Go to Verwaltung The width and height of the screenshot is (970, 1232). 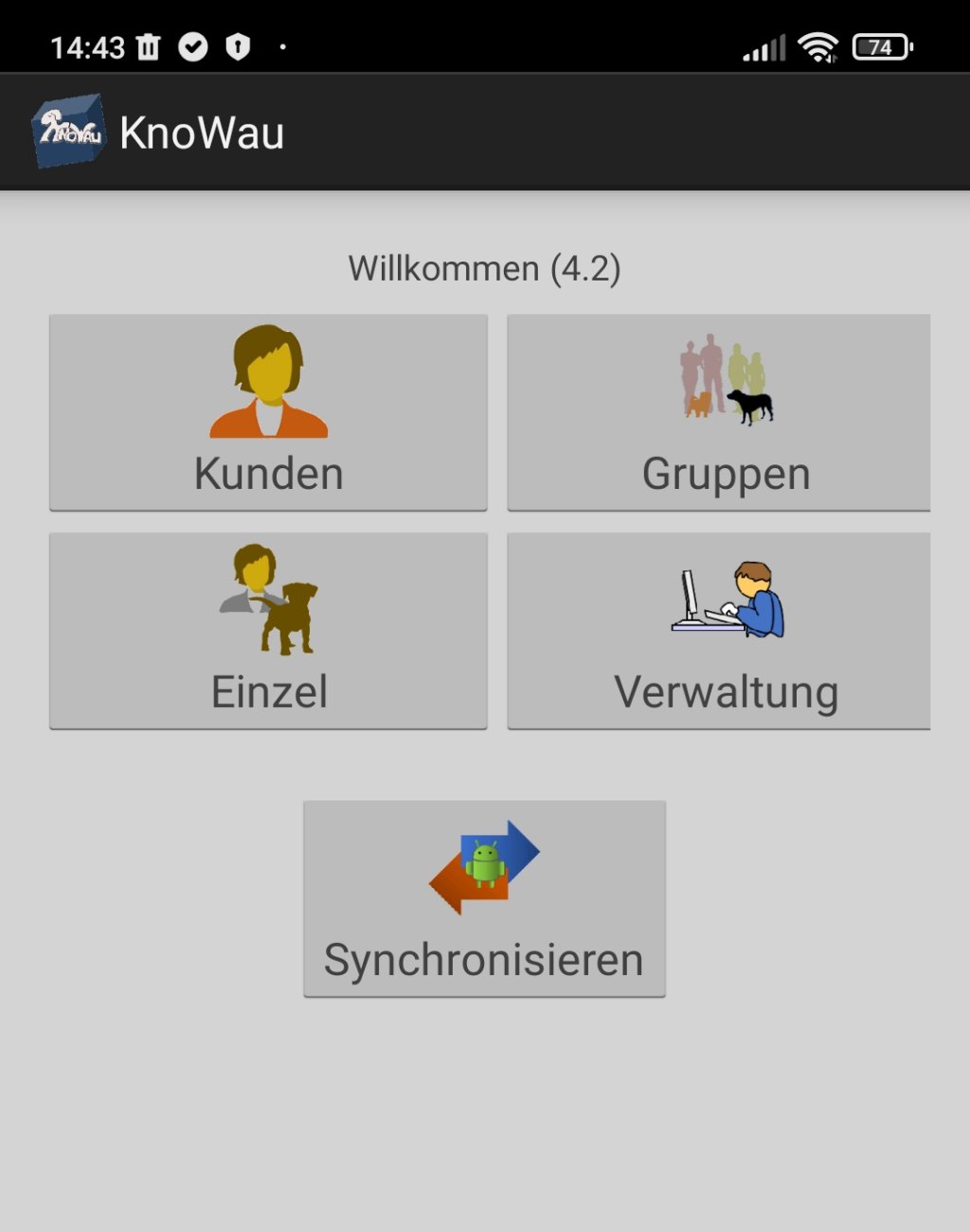(719, 631)
